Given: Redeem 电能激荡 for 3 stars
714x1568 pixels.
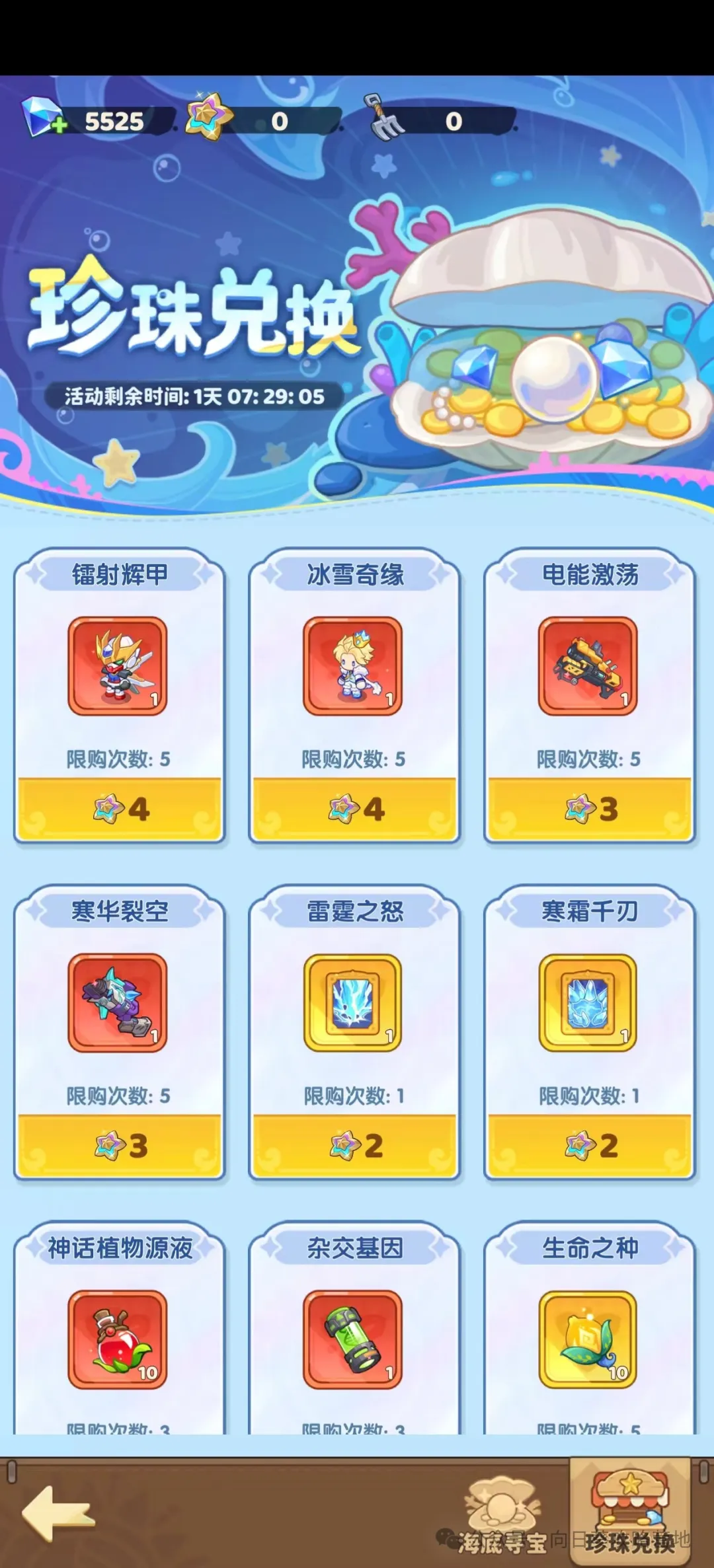Looking at the screenshot, I should pos(590,809).
